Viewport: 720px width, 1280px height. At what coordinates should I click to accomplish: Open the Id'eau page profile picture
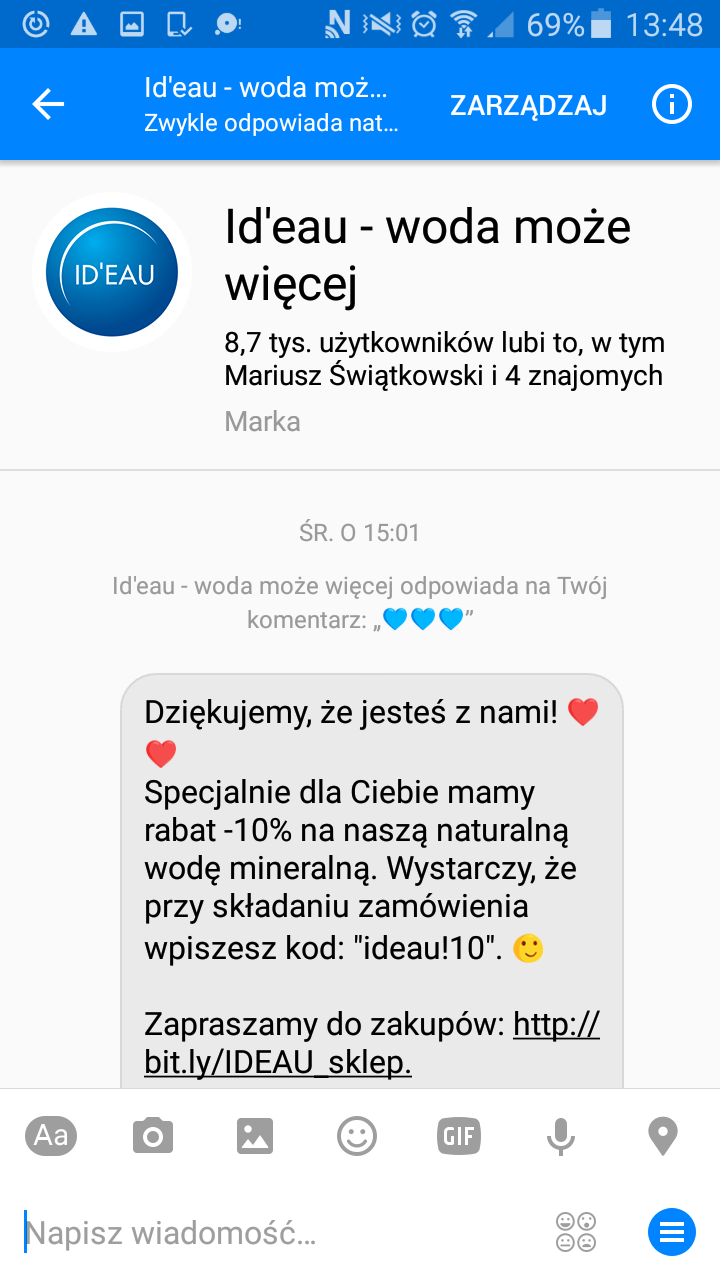pos(112,273)
